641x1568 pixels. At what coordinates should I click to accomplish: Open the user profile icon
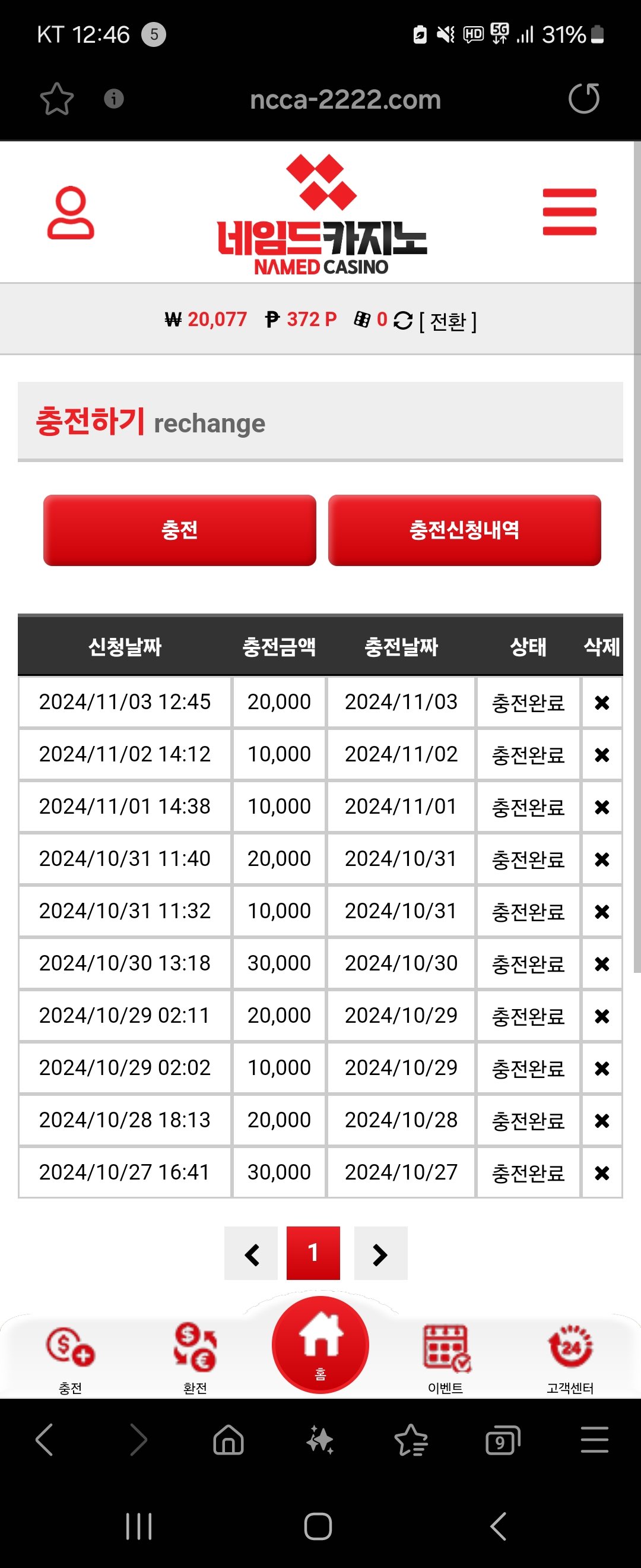pos(71,213)
